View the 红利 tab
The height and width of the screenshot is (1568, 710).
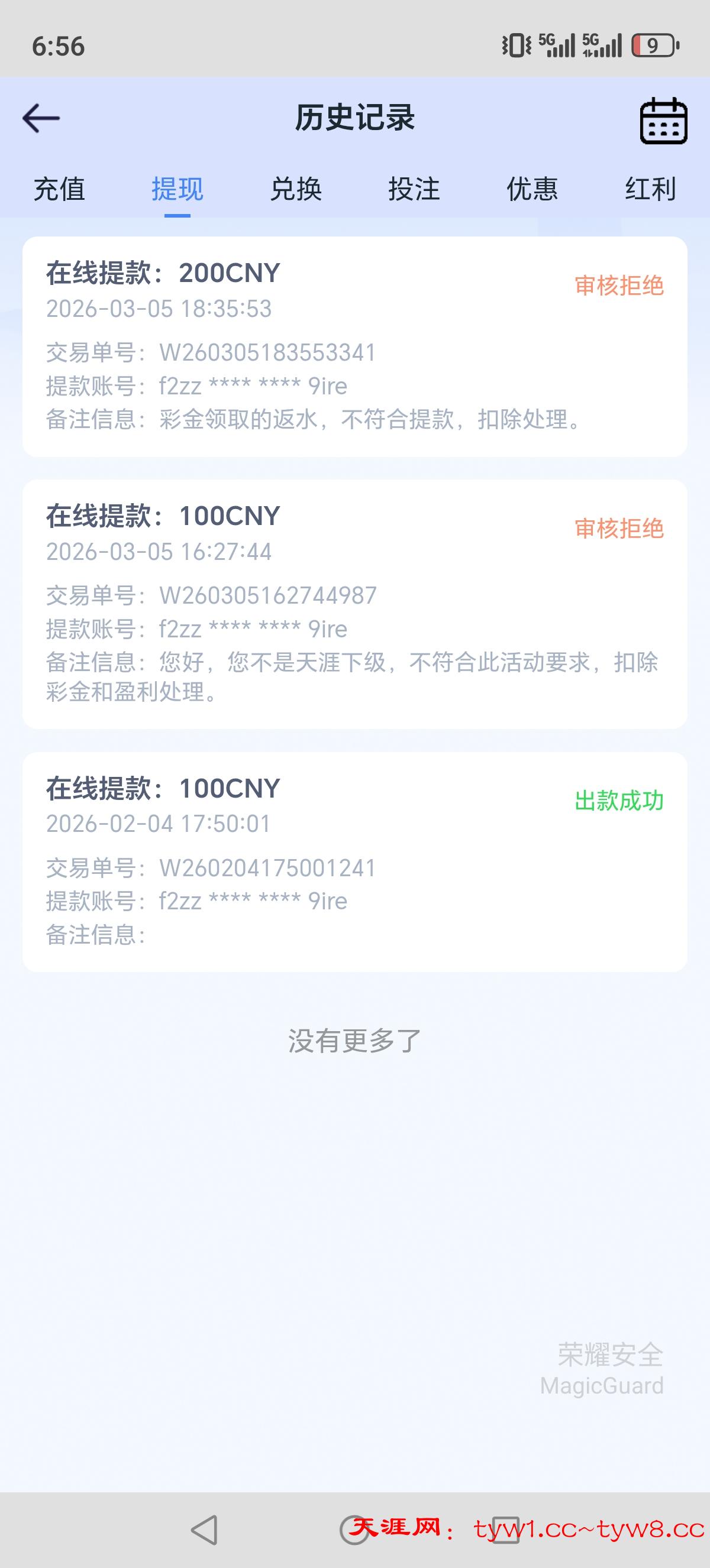pyautogui.click(x=650, y=189)
